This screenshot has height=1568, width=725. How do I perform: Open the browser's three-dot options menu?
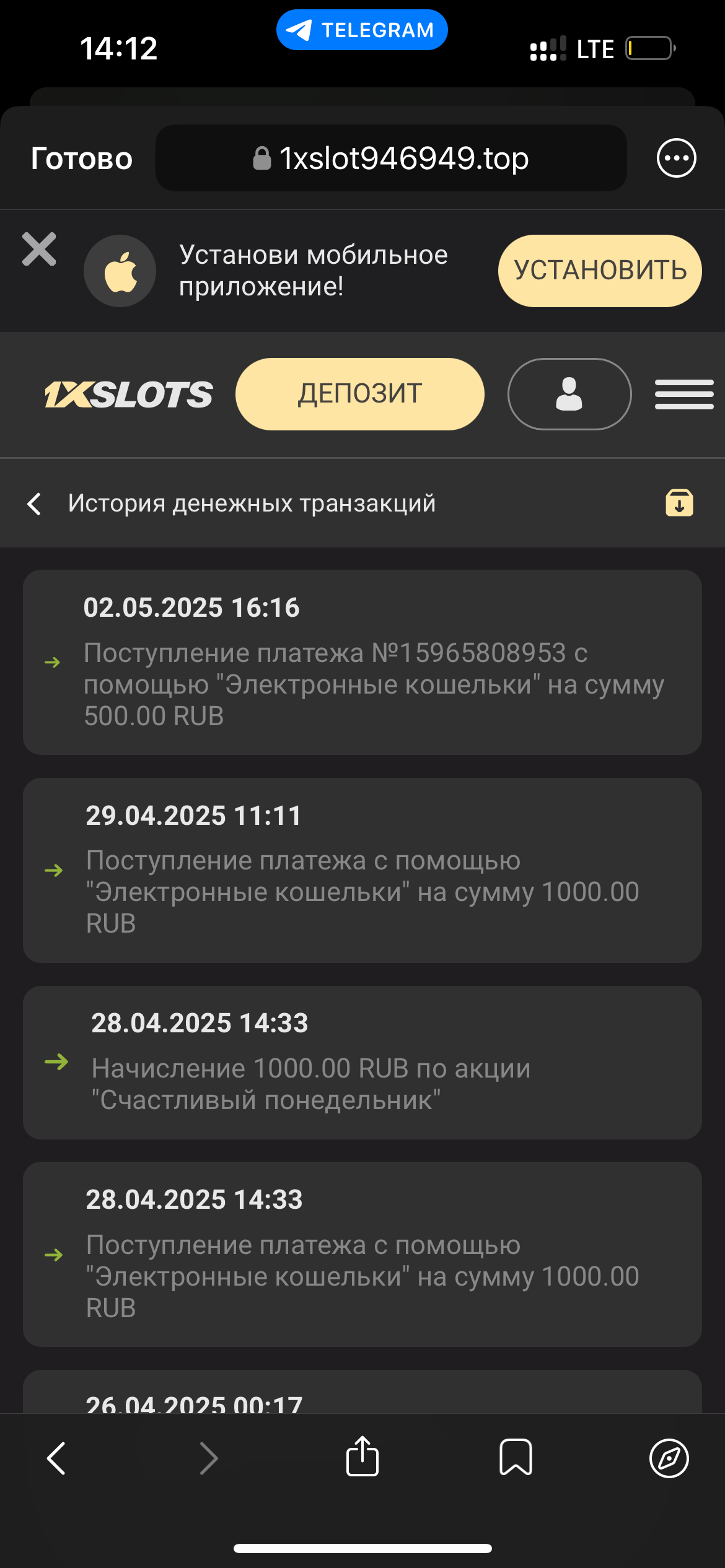(676, 158)
